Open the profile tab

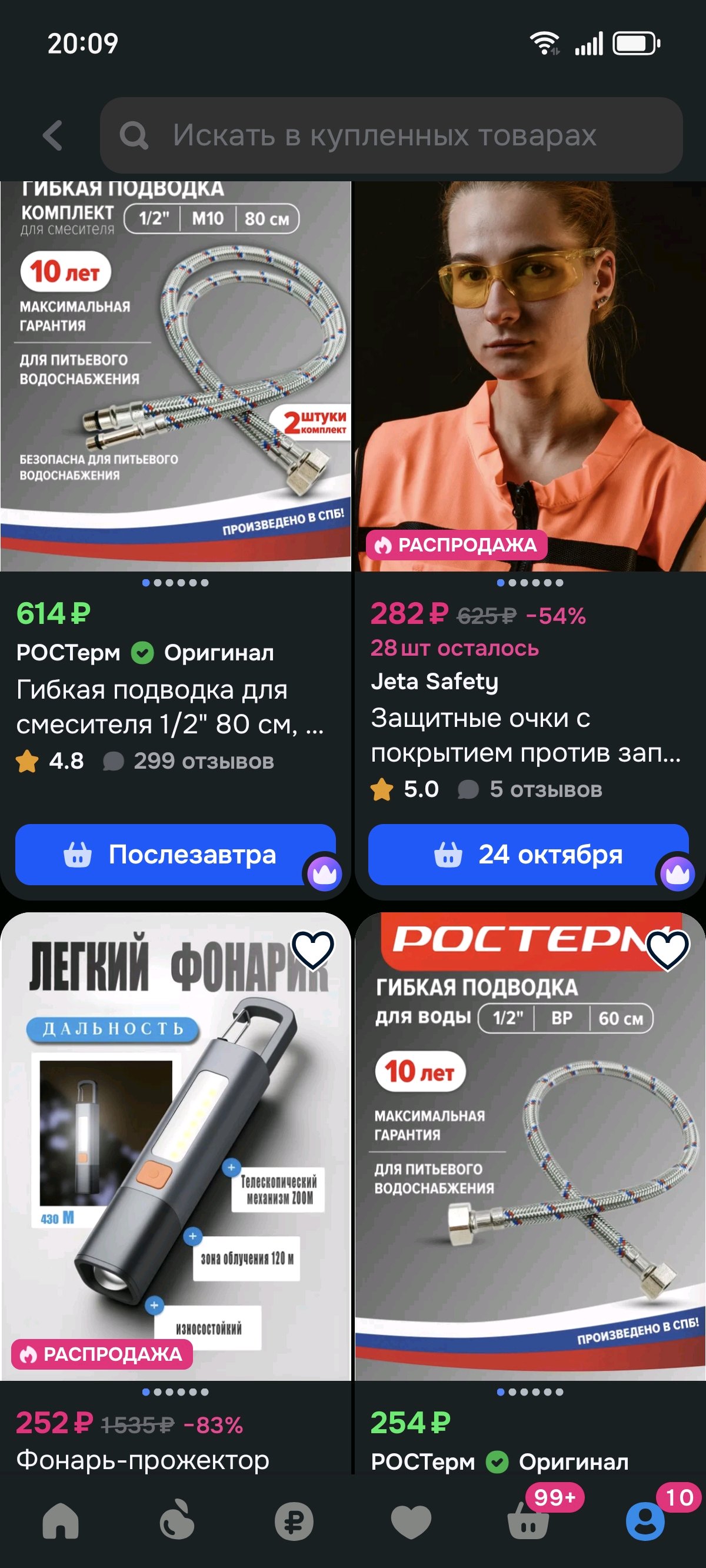pos(645,1522)
